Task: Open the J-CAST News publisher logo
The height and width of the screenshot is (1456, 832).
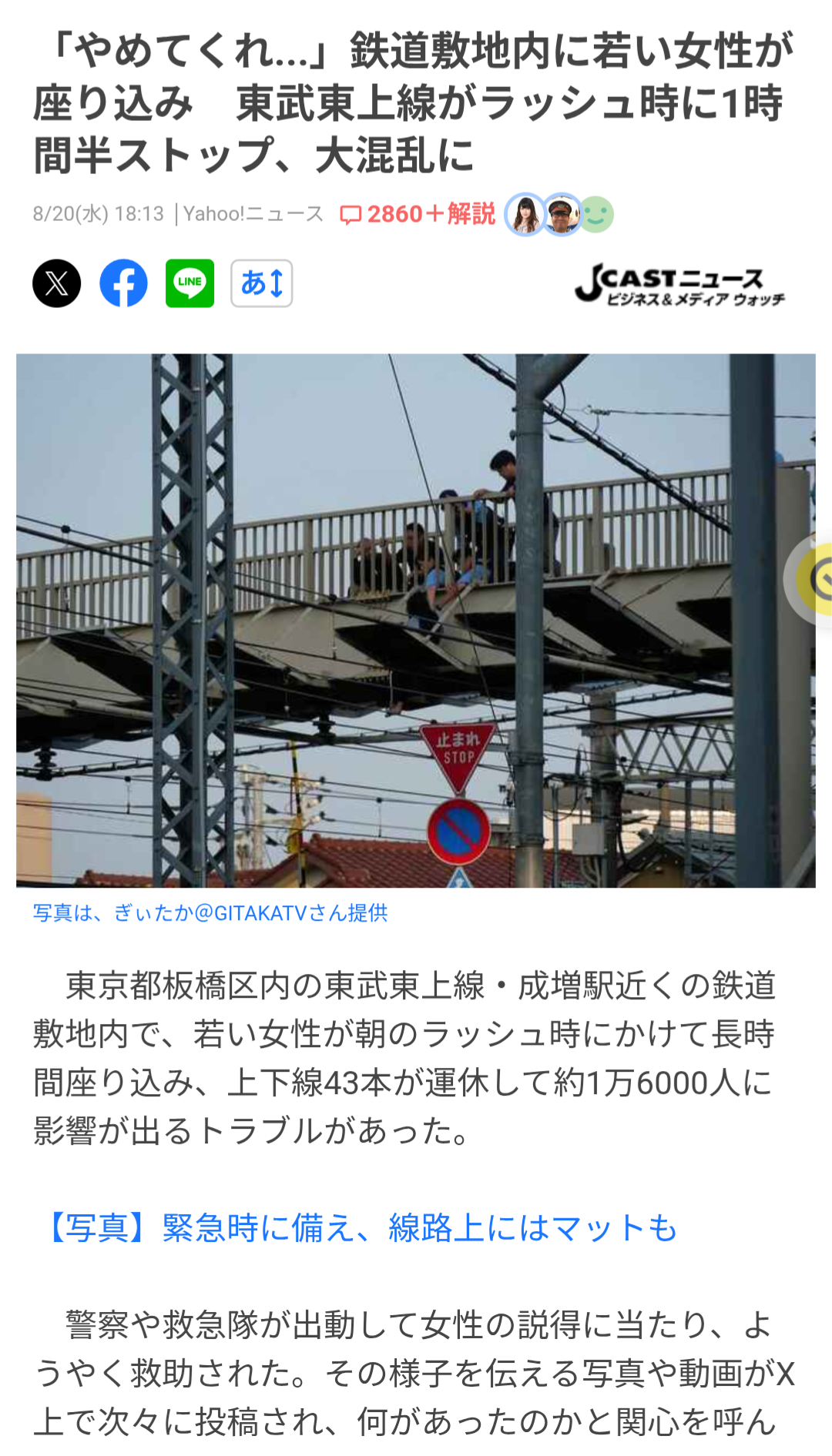Action: [x=679, y=284]
